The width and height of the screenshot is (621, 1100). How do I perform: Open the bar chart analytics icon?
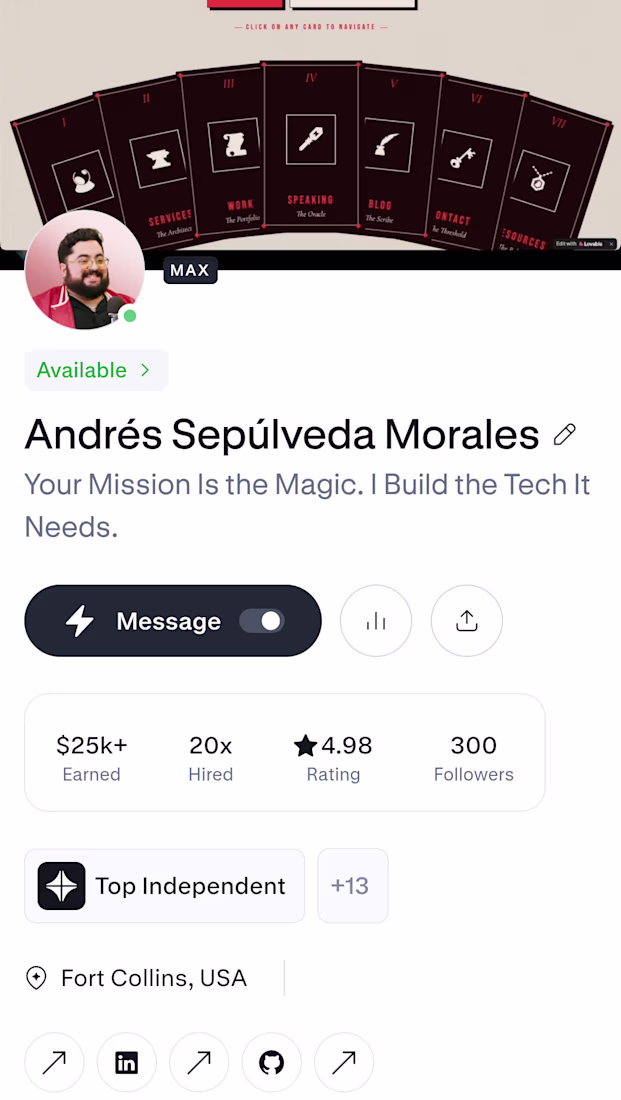click(x=376, y=621)
